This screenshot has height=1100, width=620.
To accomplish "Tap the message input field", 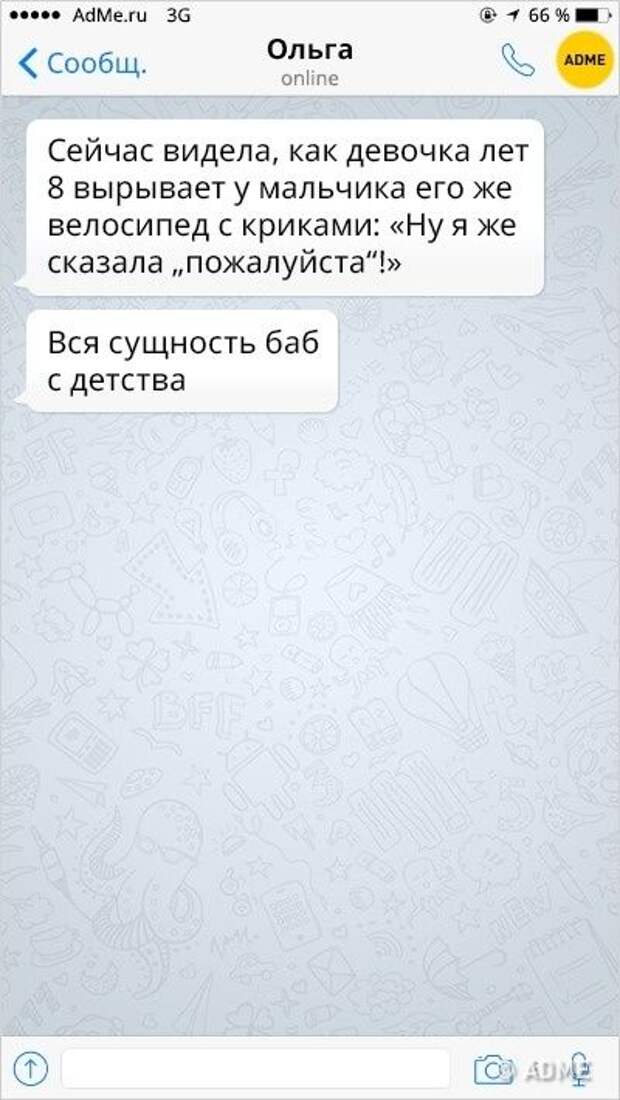I will 255,1068.
